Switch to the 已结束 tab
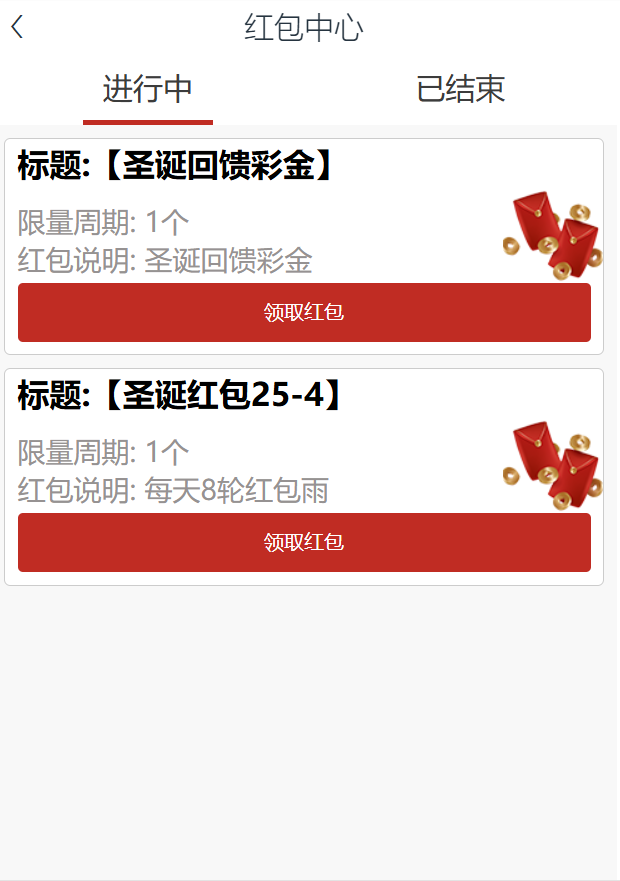620x881 pixels. click(460, 90)
